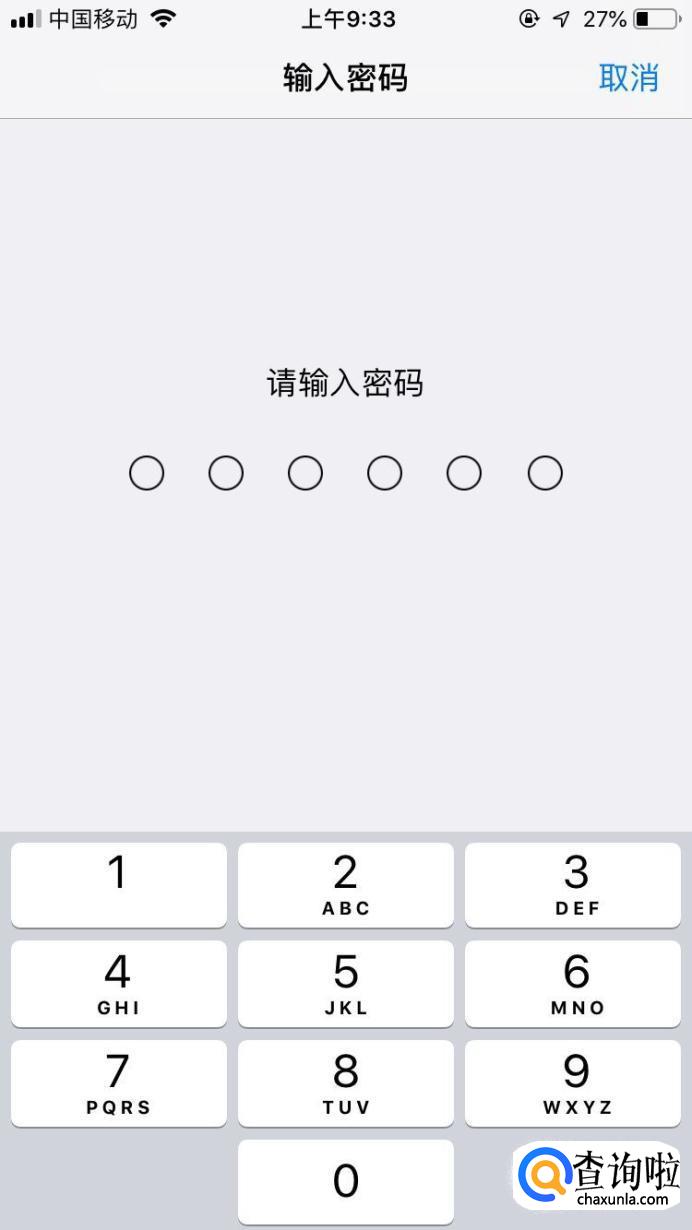Select the 3 DEF key

click(x=573, y=884)
